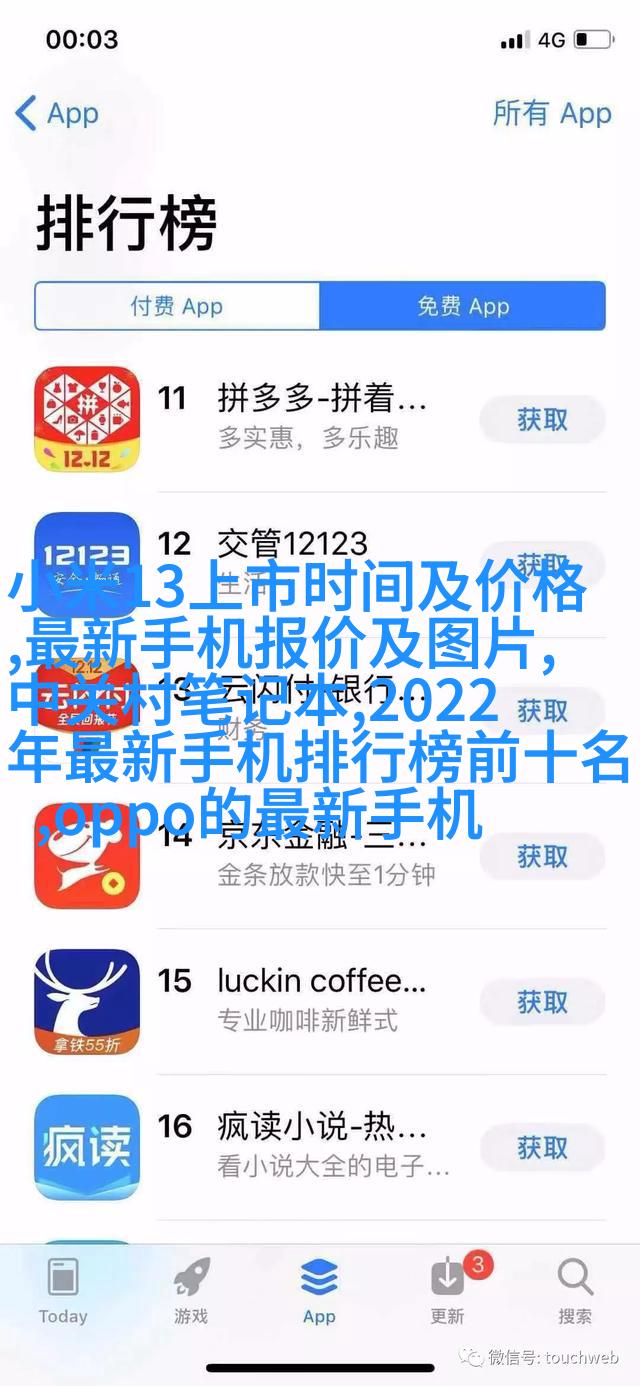Viewport: 640px width, 1386px height.
Task: Select the 免费 App segment
Action: tap(463, 306)
